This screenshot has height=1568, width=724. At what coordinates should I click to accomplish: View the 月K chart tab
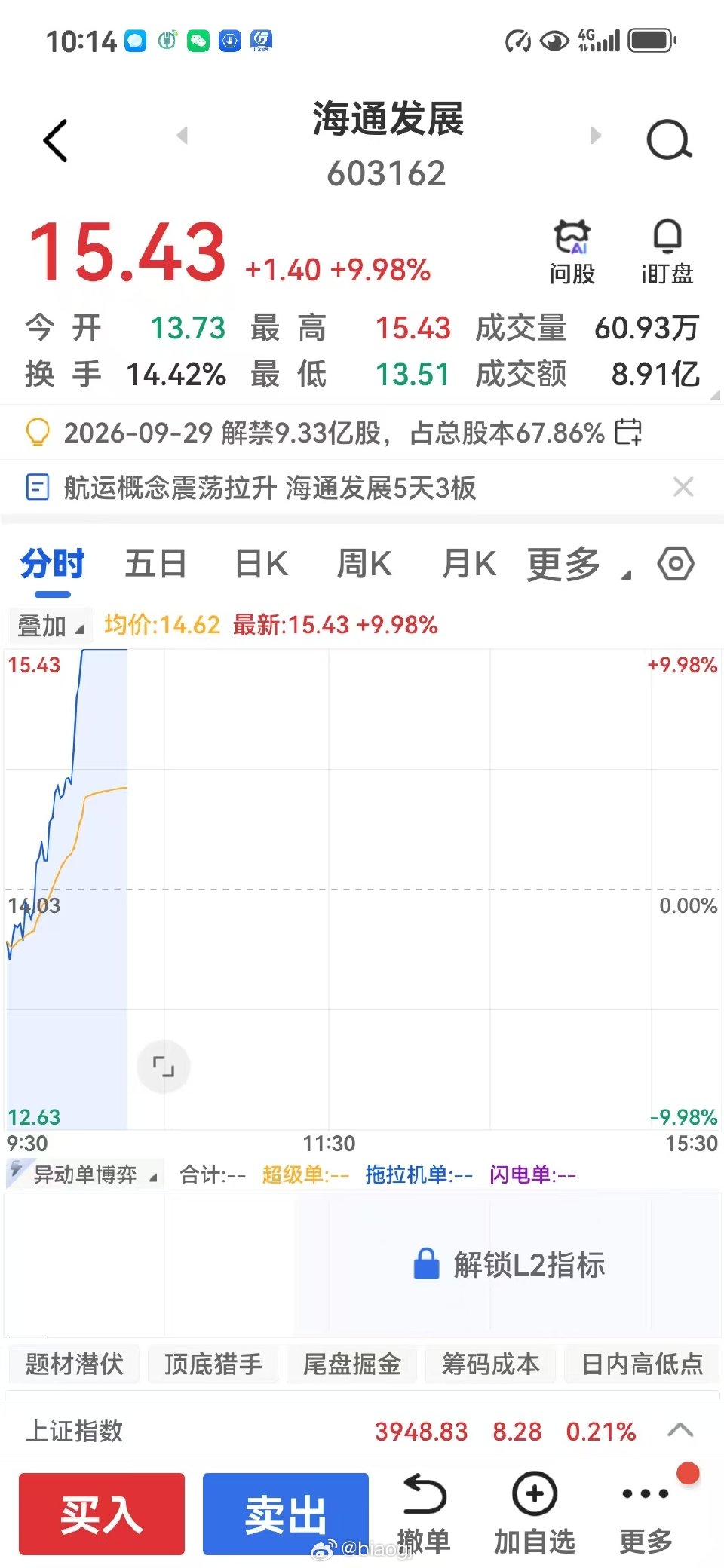468,564
